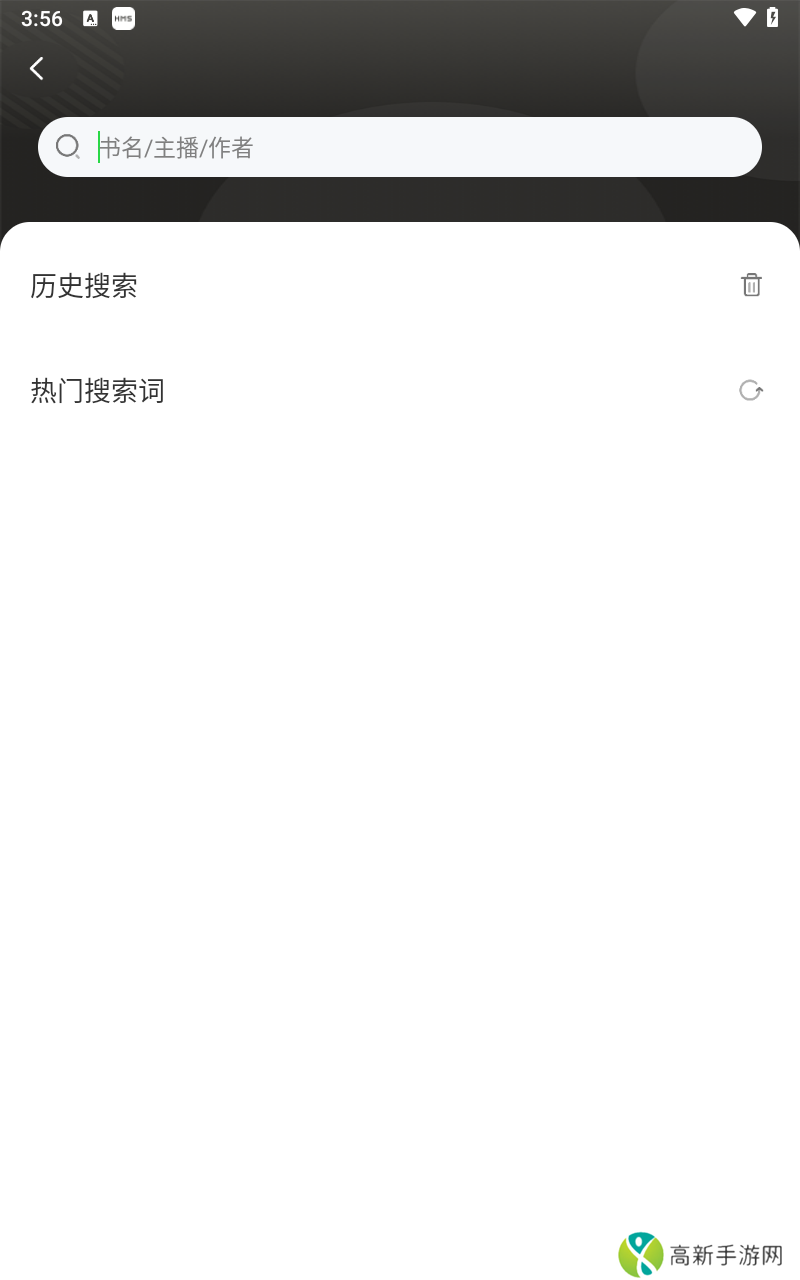Image resolution: width=800 pixels, height=1280 pixels.
Task: Open the HMS icon in the status bar
Action: [124, 18]
